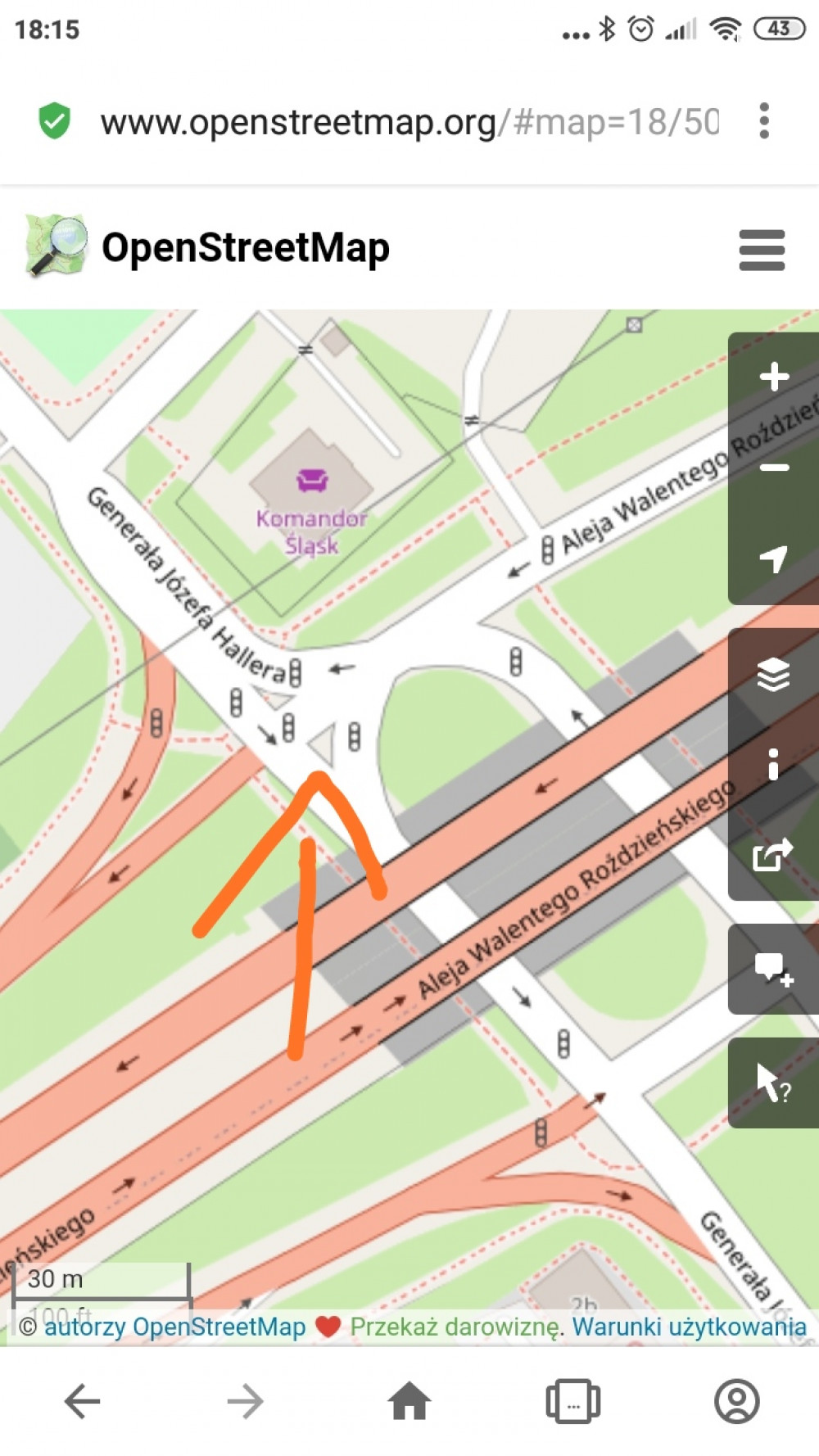Go back in the browser
Screen dimensions: 819x1456
[82, 1401]
